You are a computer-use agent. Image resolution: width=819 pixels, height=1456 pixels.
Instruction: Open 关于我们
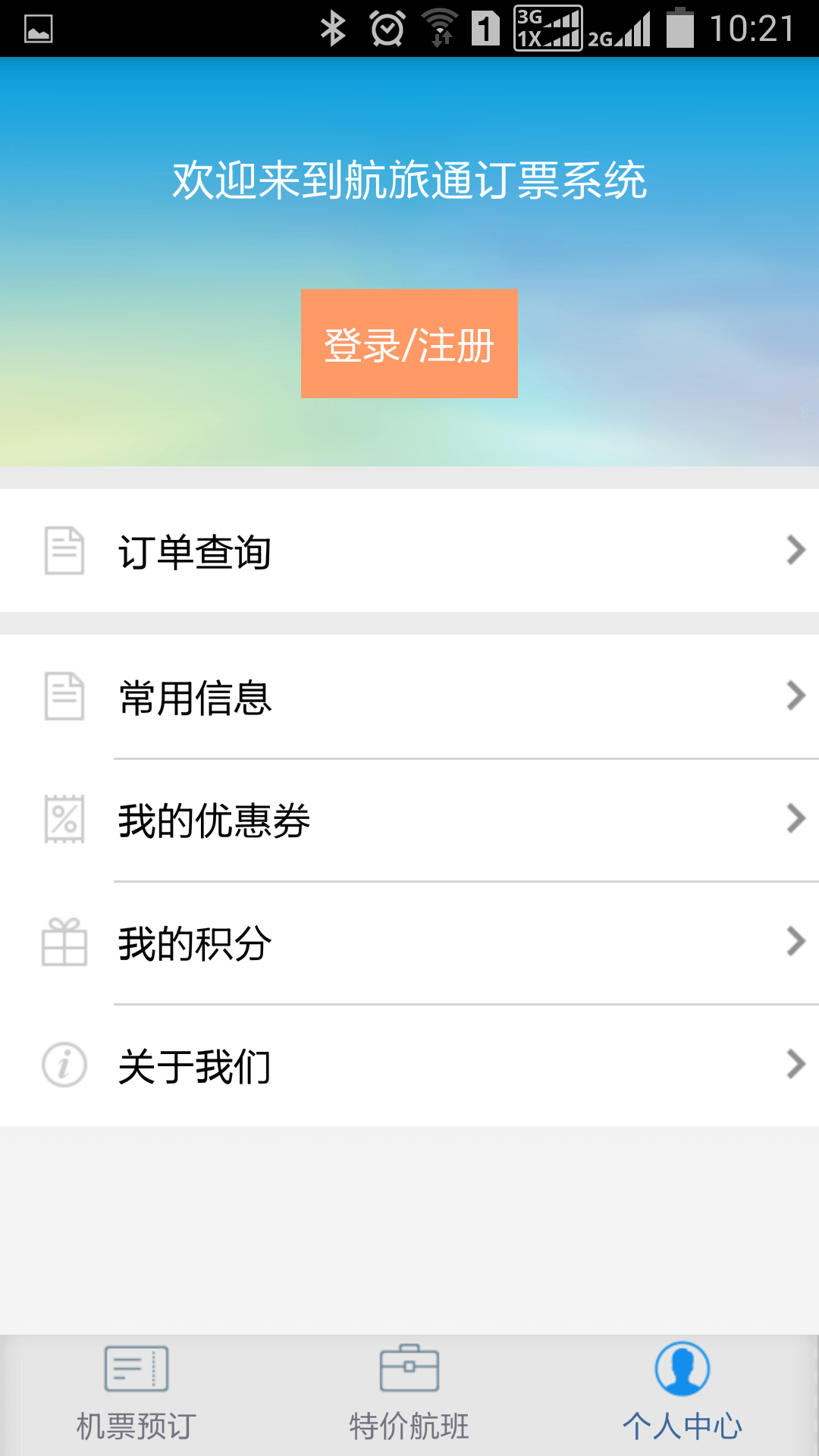point(409,1065)
